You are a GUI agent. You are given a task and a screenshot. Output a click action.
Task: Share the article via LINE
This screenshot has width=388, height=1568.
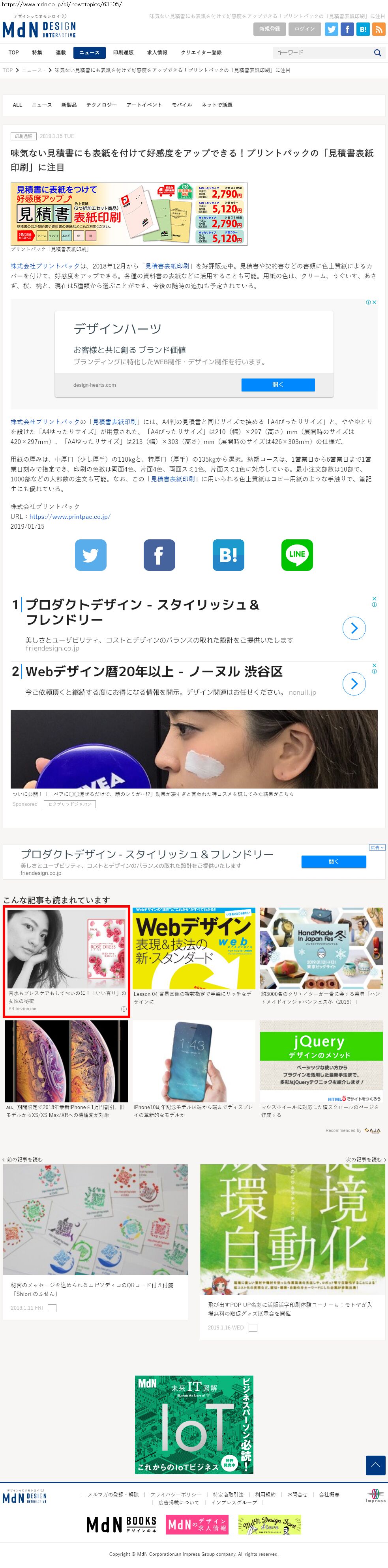tap(297, 554)
